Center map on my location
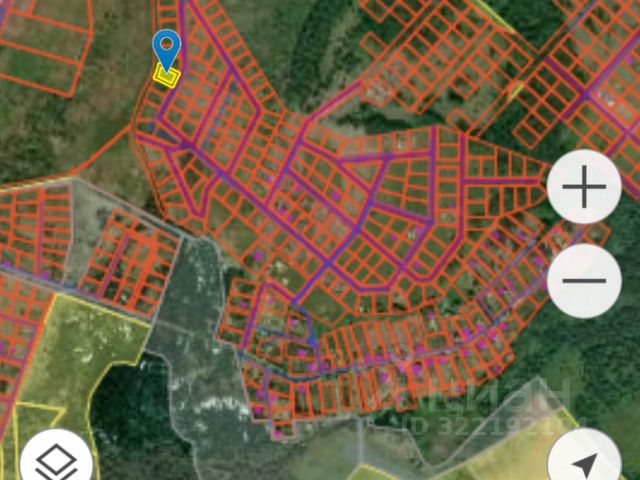Screen dimensions: 640x480 pos(585,462)
